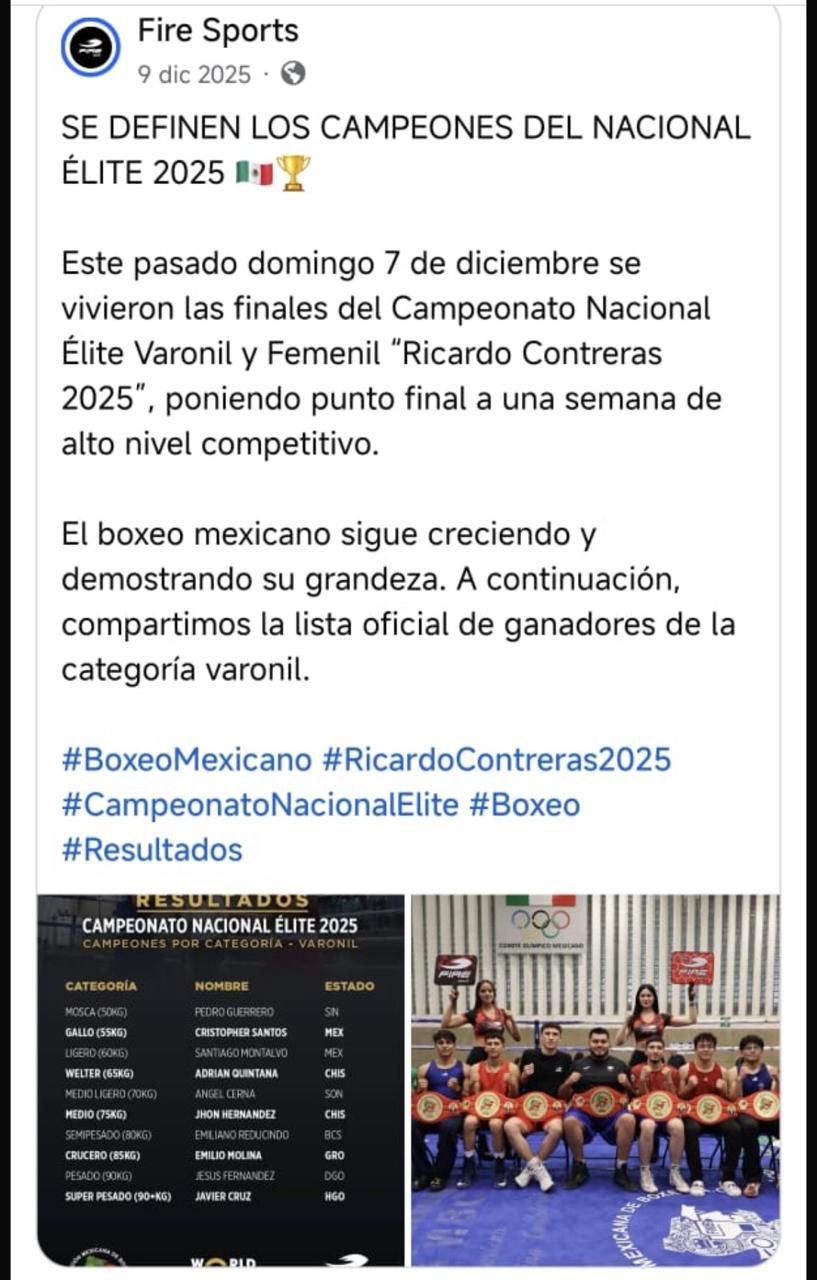View the photo of boxers with belts
Screen dimensions: 817x1280
(595, 1080)
